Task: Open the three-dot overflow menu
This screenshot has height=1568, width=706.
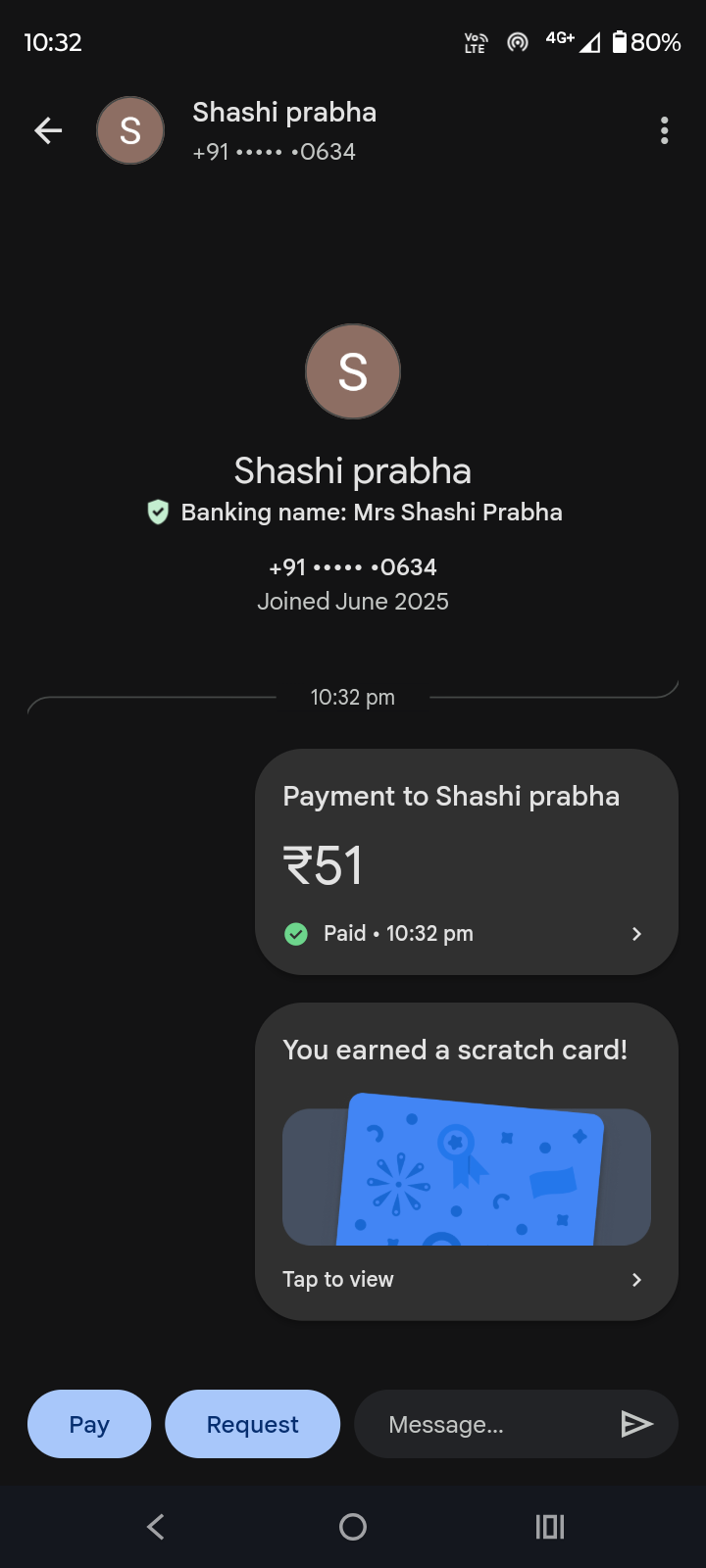Action: click(x=664, y=130)
